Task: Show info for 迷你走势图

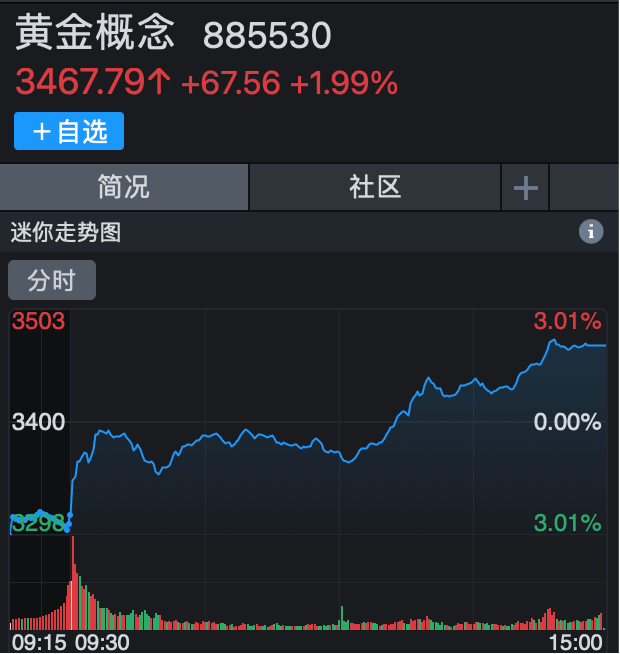Action: tap(591, 233)
